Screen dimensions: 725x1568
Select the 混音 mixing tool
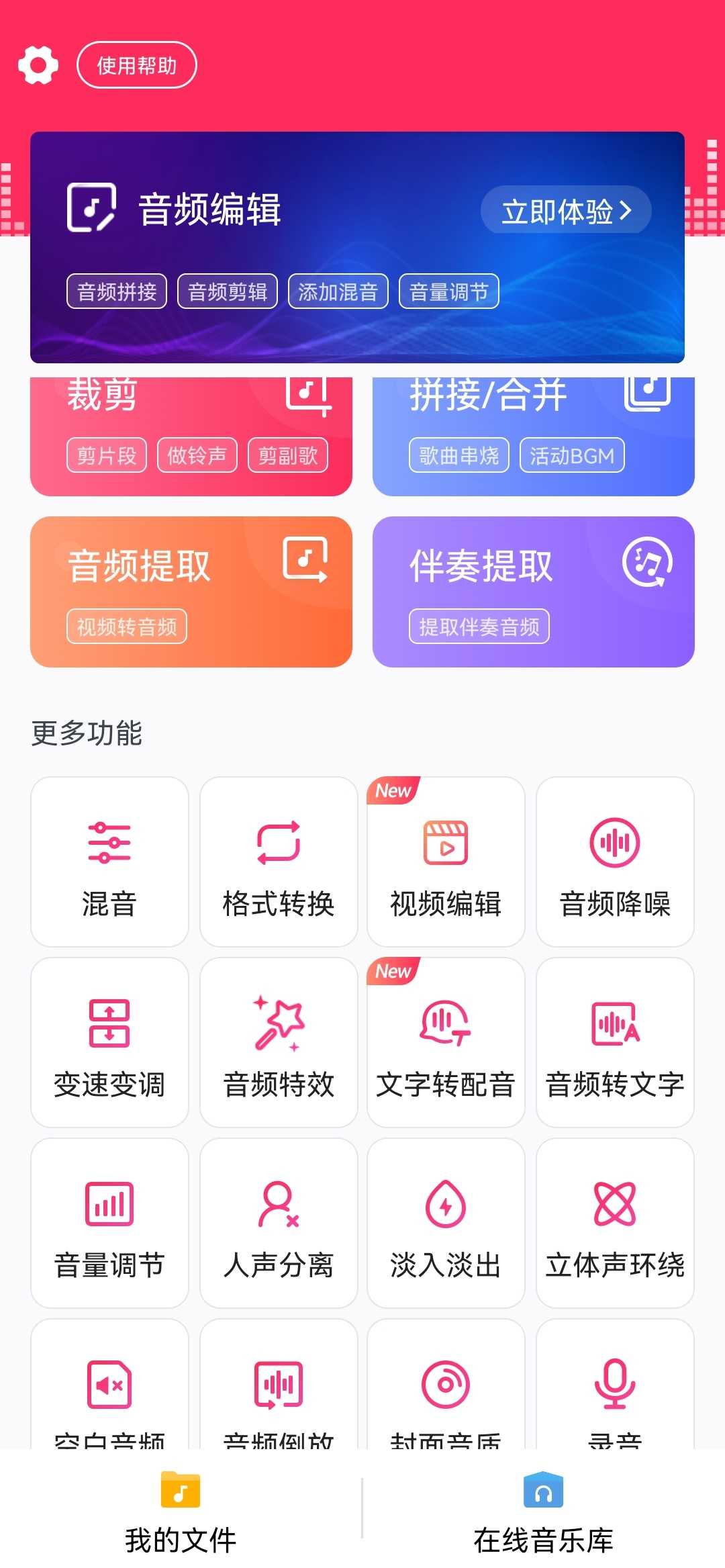pyautogui.click(x=109, y=862)
